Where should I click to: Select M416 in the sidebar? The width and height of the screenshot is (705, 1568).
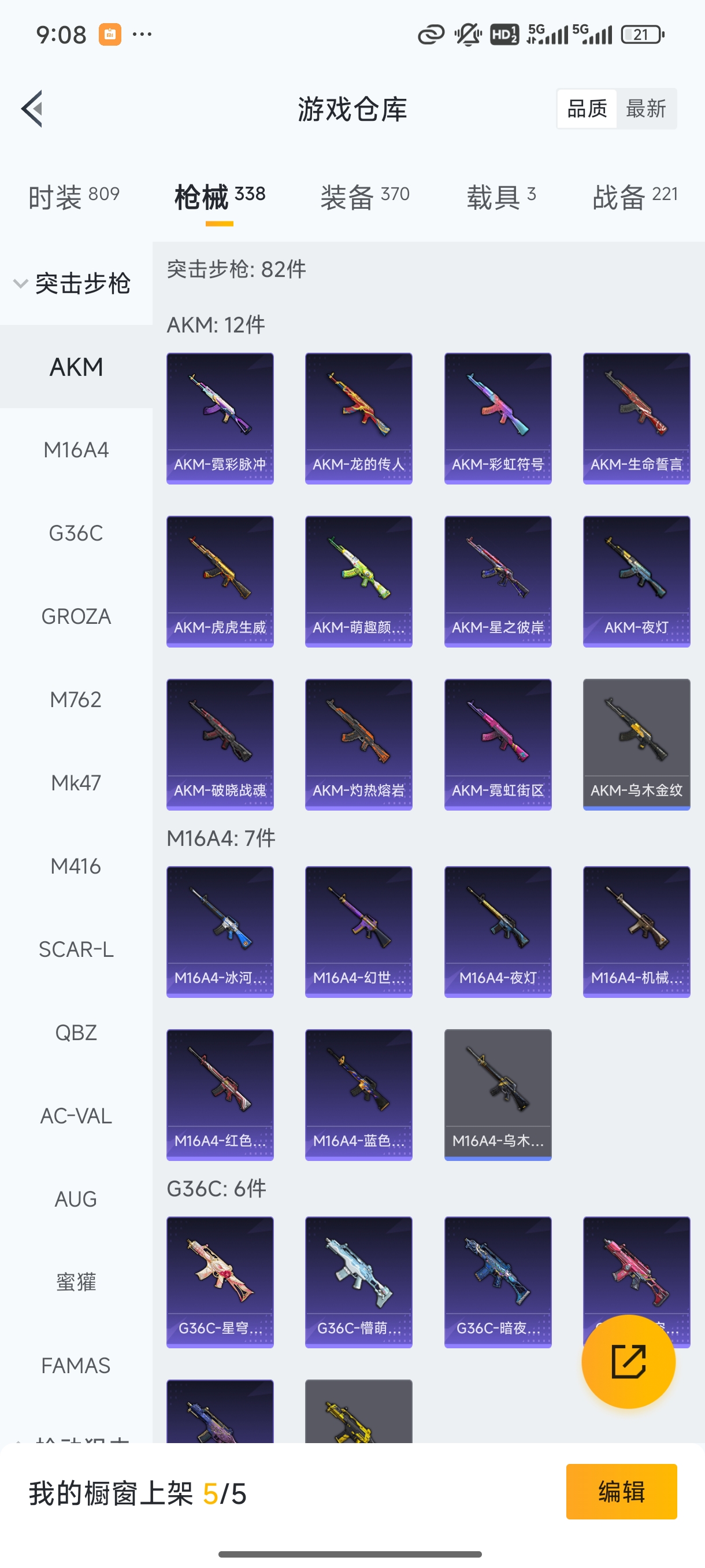pyautogui.click(x=76, y=866)
